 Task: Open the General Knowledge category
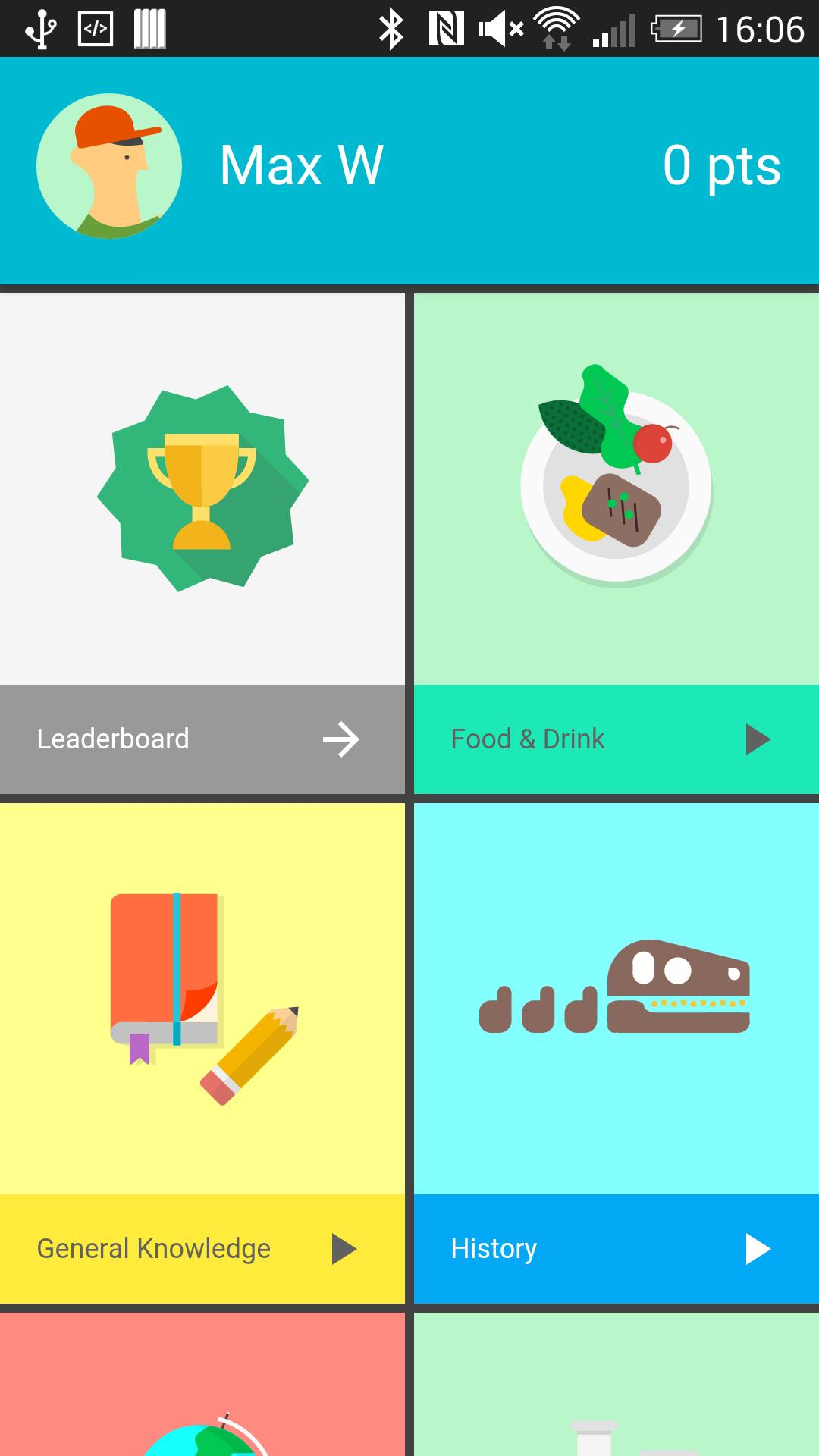pos(202,1053)
